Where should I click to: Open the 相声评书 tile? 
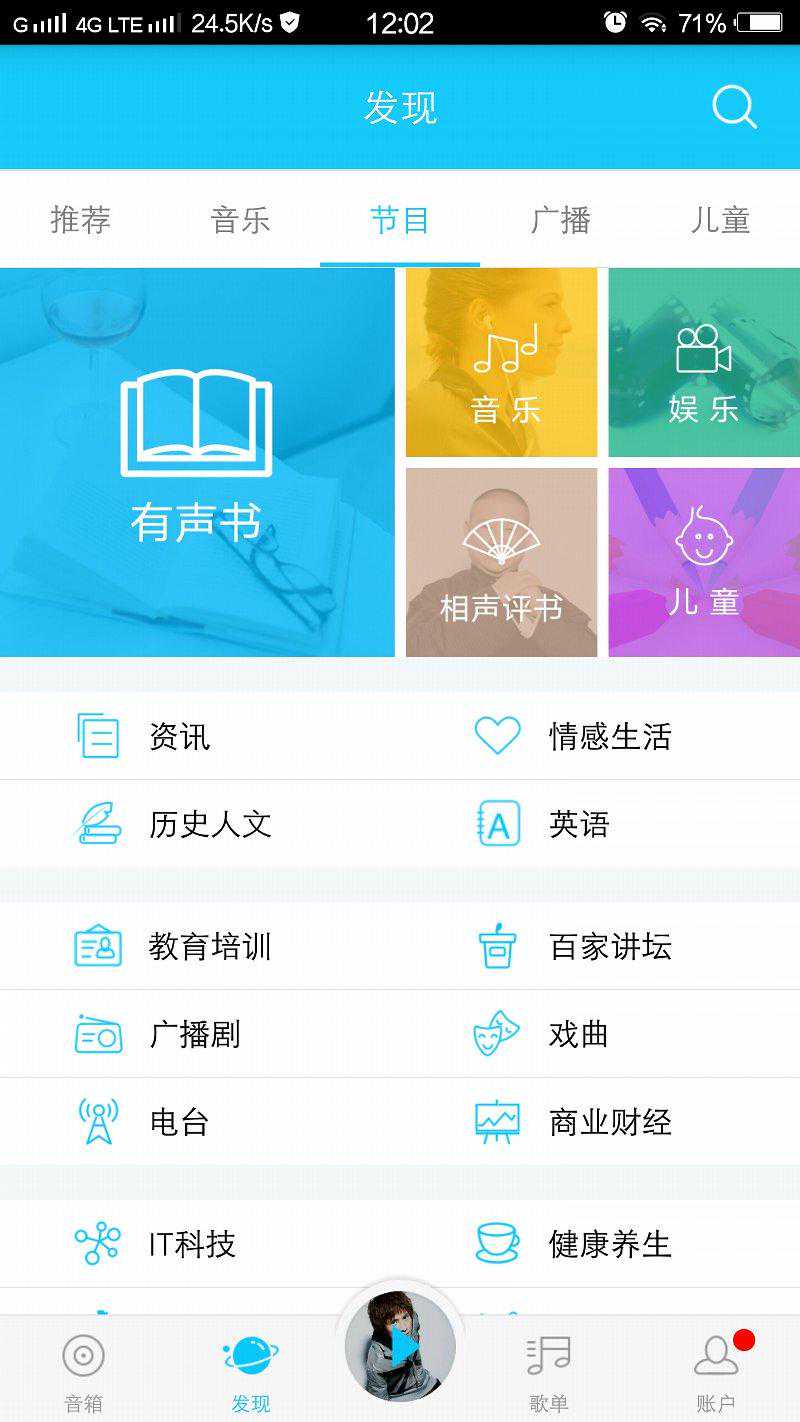click(x=501, y=562)
